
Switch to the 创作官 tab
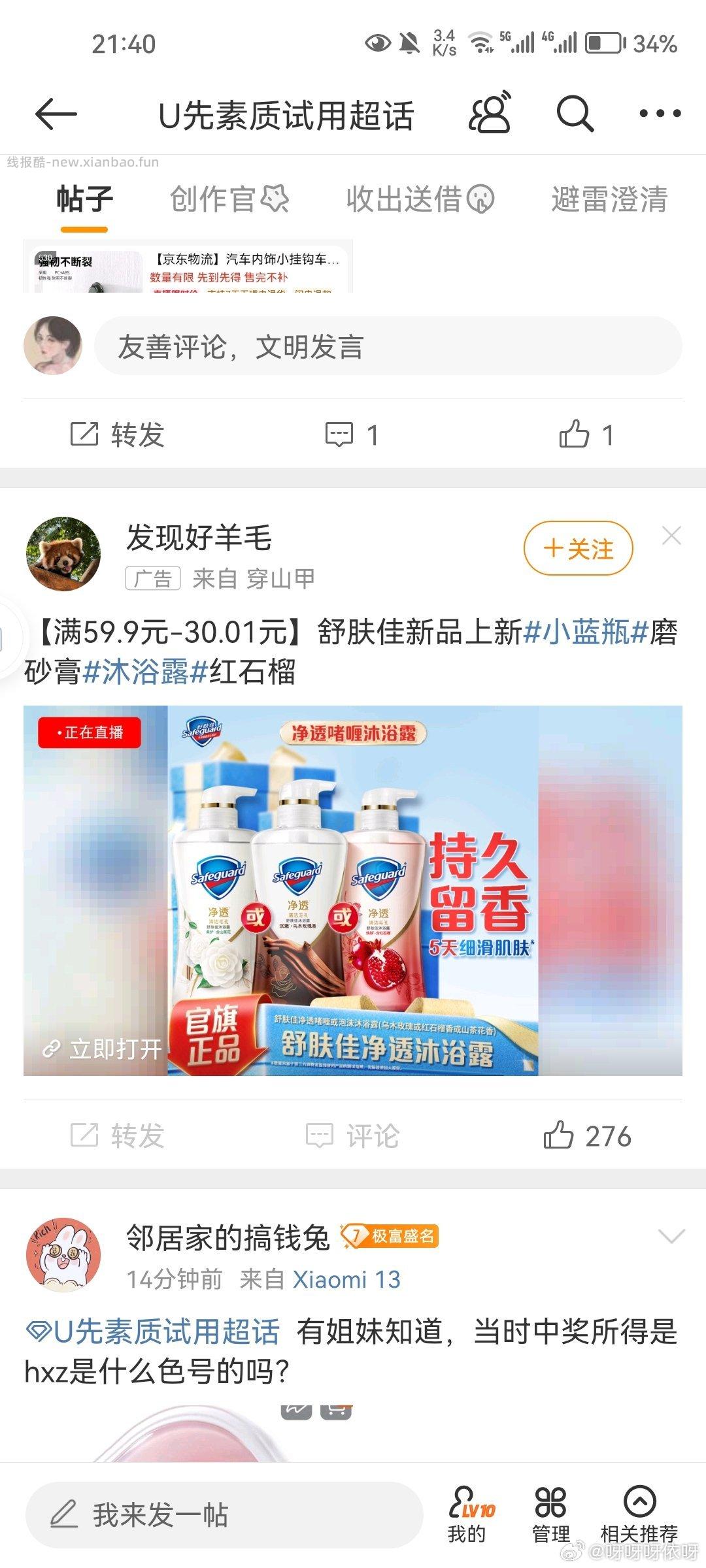coord(226,201)
